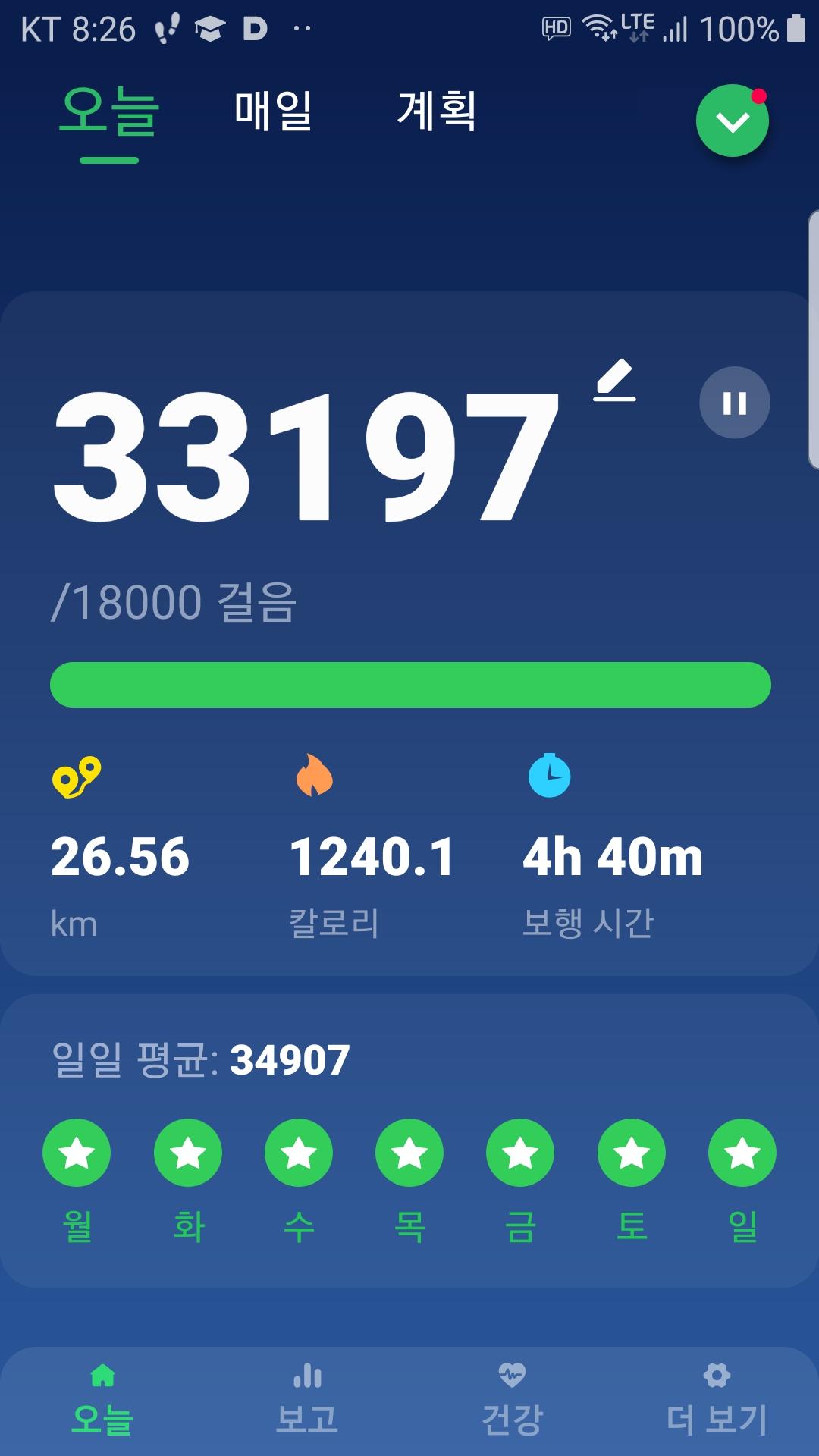819x1456 pixels.
Task: Select the 오늘 top tab
Action: coord(109,112)
